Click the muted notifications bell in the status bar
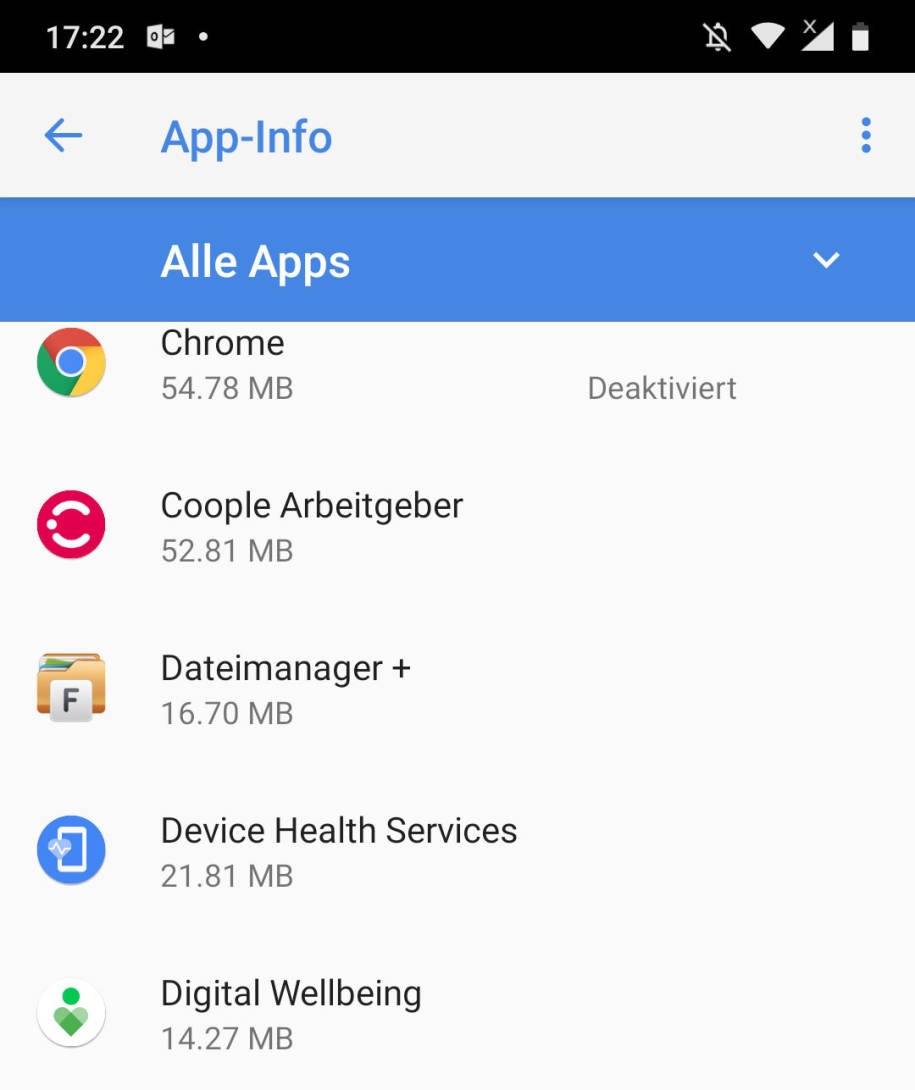The image size is (915, 1090). pos(716,35)
